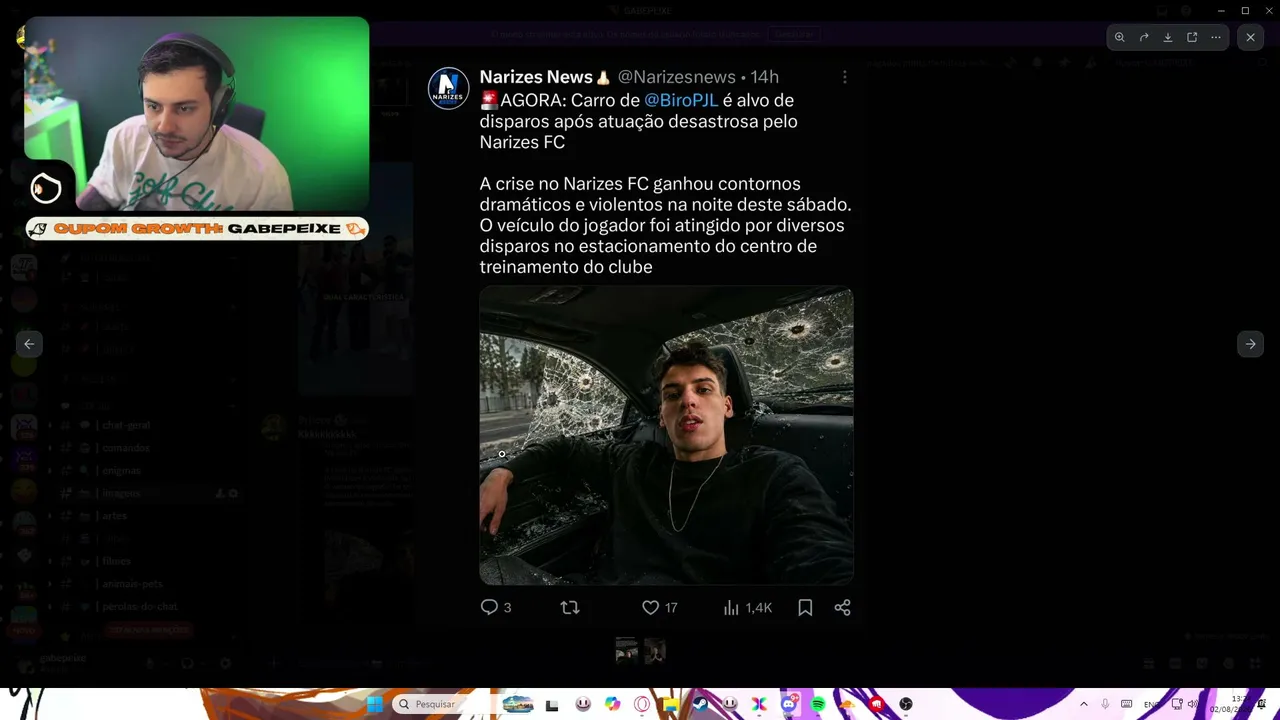Screen dimensions: 1280x720
Task: Maximize the application window
Action: 1245,10
